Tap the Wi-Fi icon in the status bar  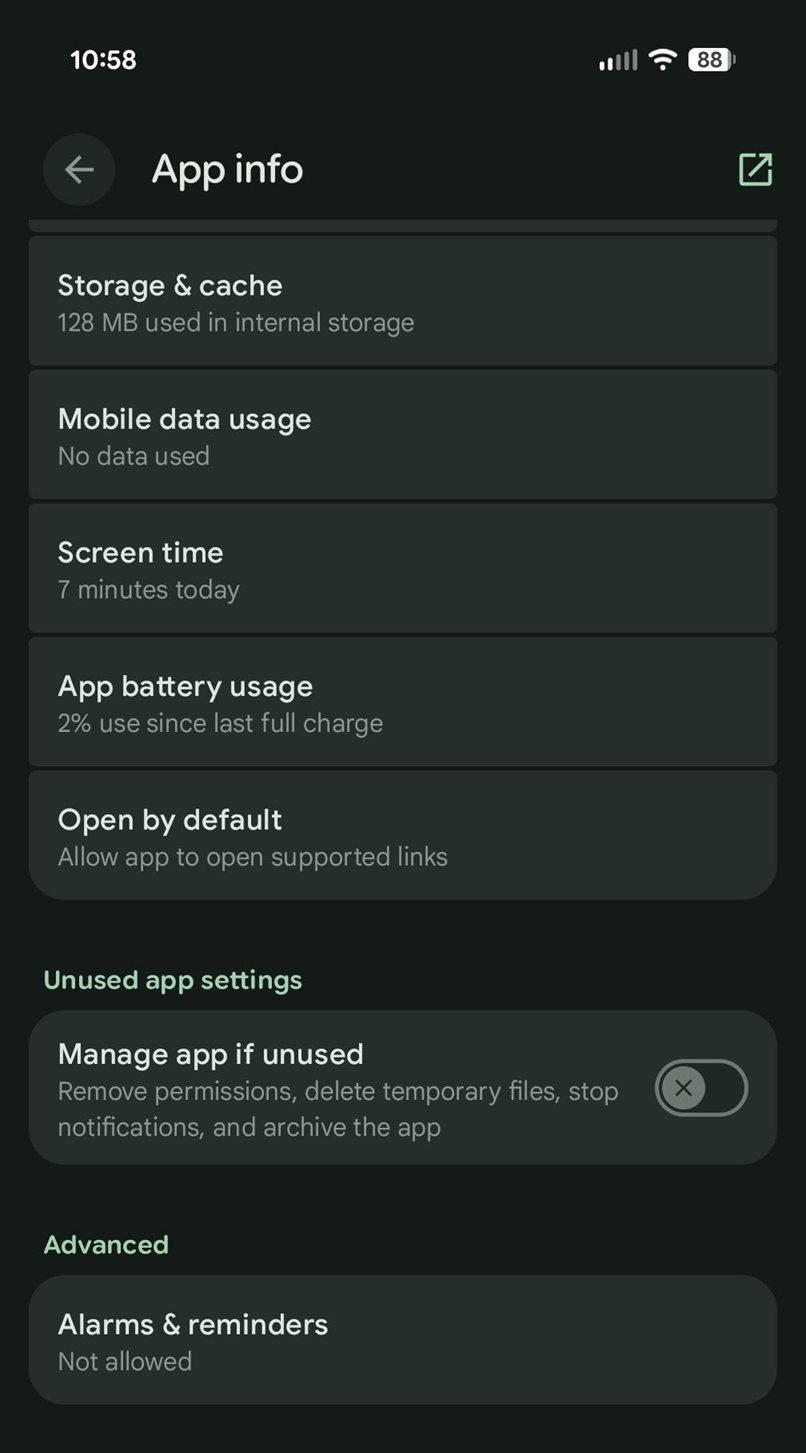click(662, 59)
